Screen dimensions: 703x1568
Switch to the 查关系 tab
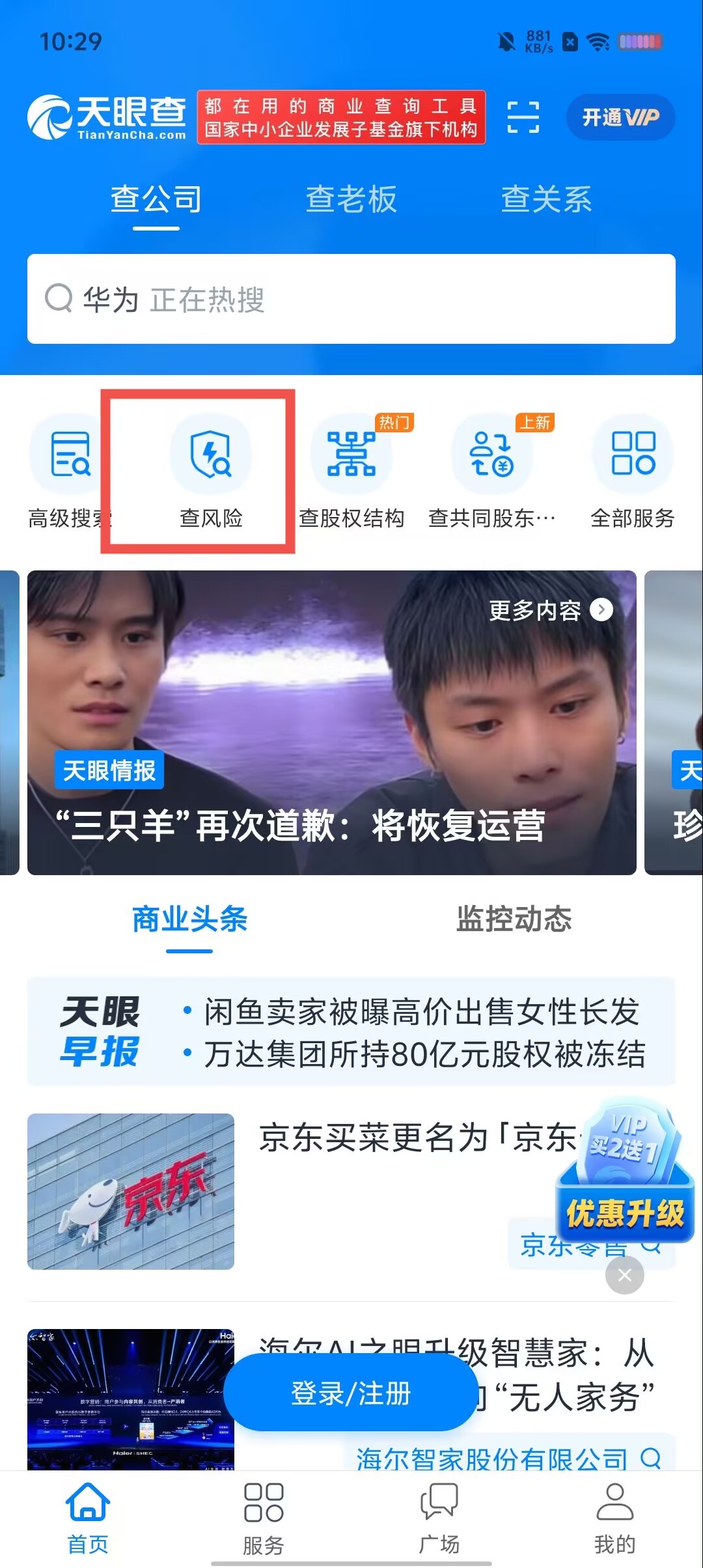[x=546, y=199]
